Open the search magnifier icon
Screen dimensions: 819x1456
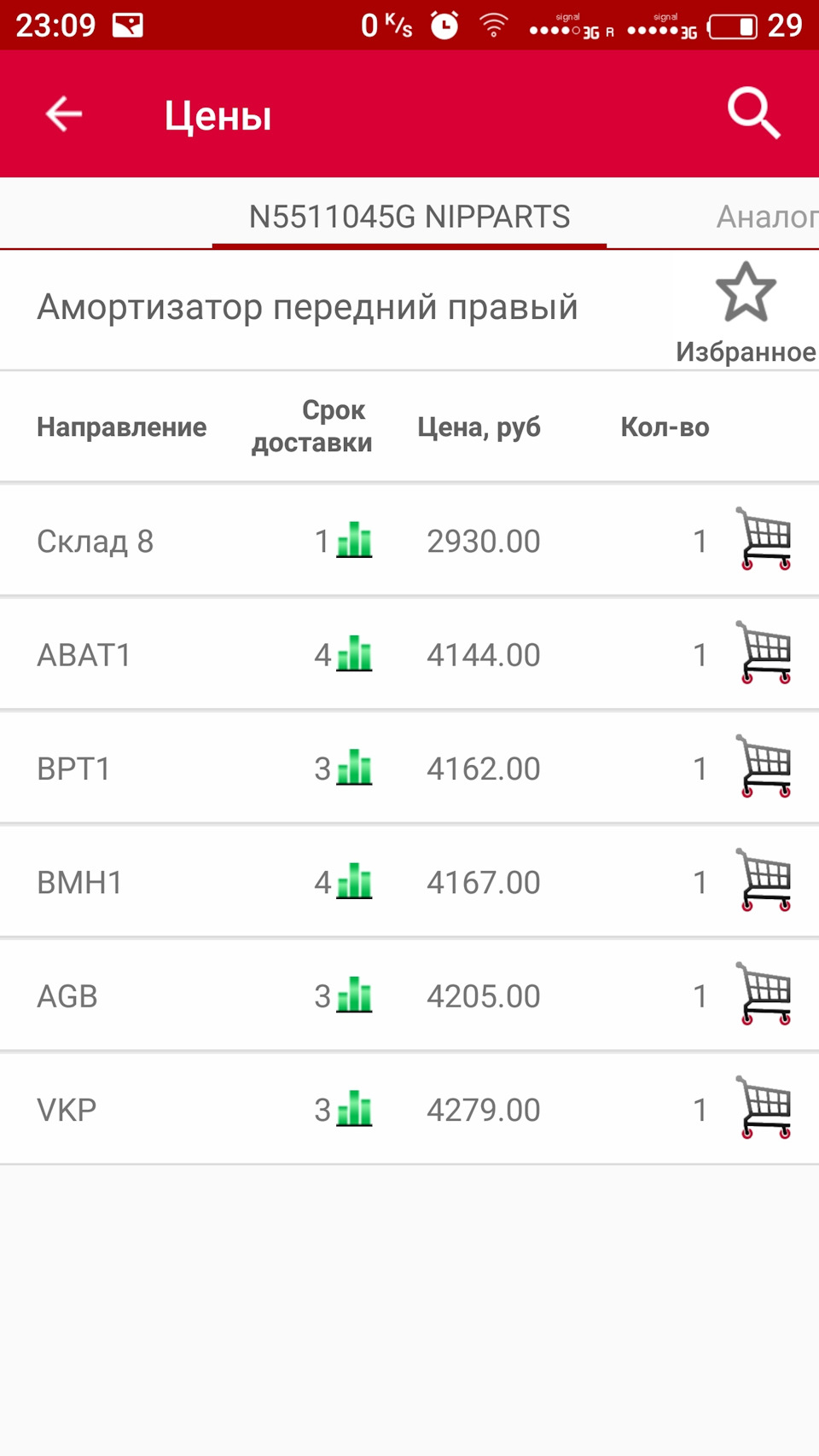pos(753,113)
